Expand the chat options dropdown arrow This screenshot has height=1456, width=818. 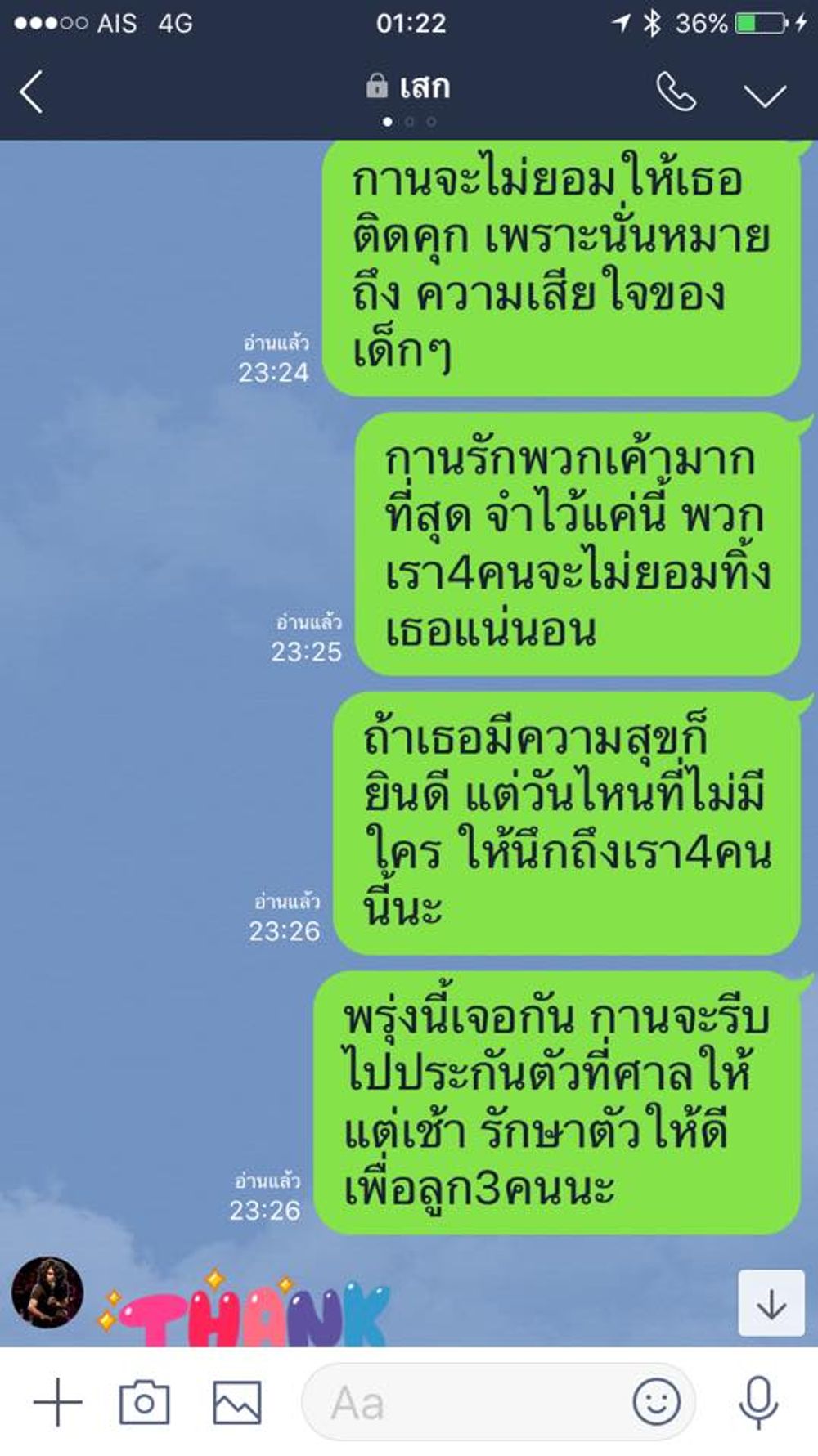click(x=765, y=95)
